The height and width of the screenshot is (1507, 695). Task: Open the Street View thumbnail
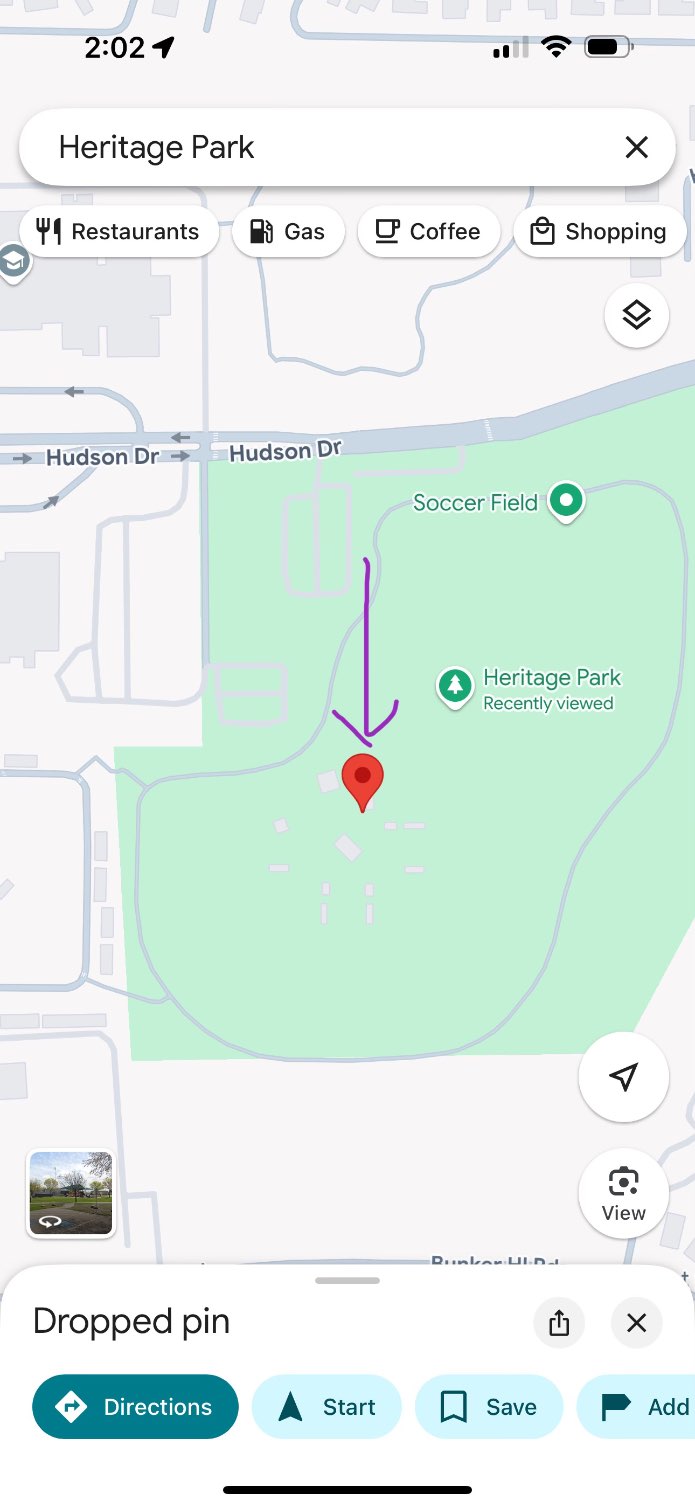[x=71, y=1193]
